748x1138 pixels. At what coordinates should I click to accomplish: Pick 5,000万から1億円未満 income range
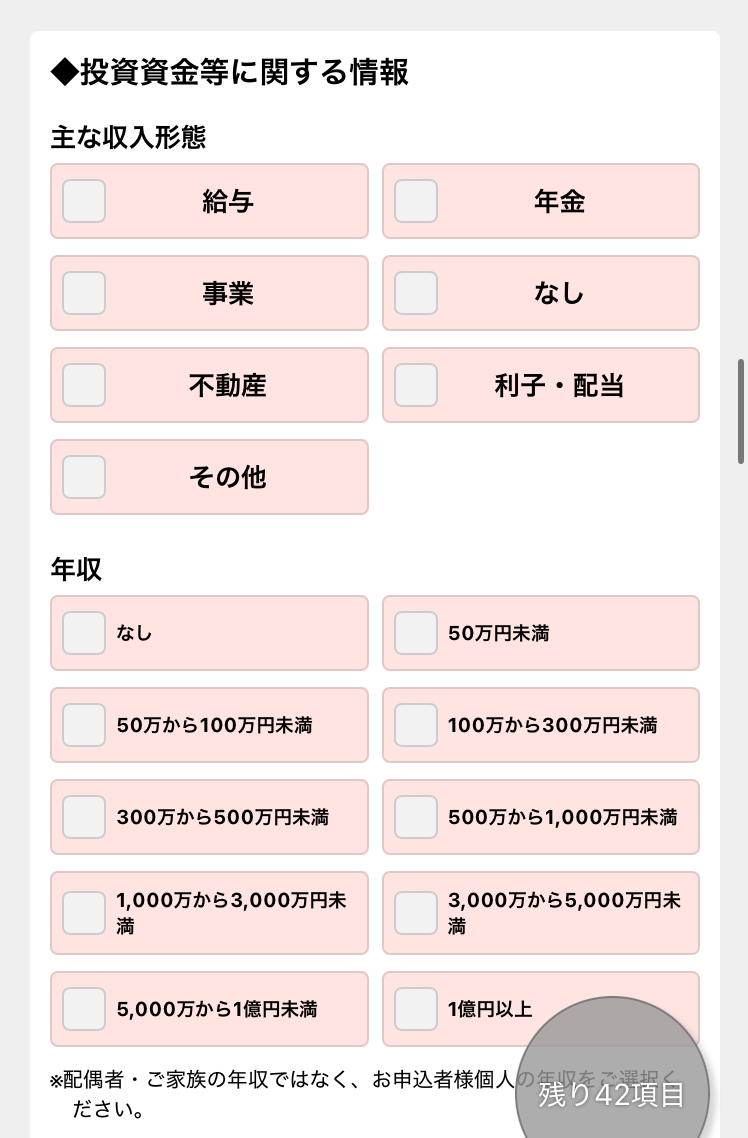point(84,1009)
